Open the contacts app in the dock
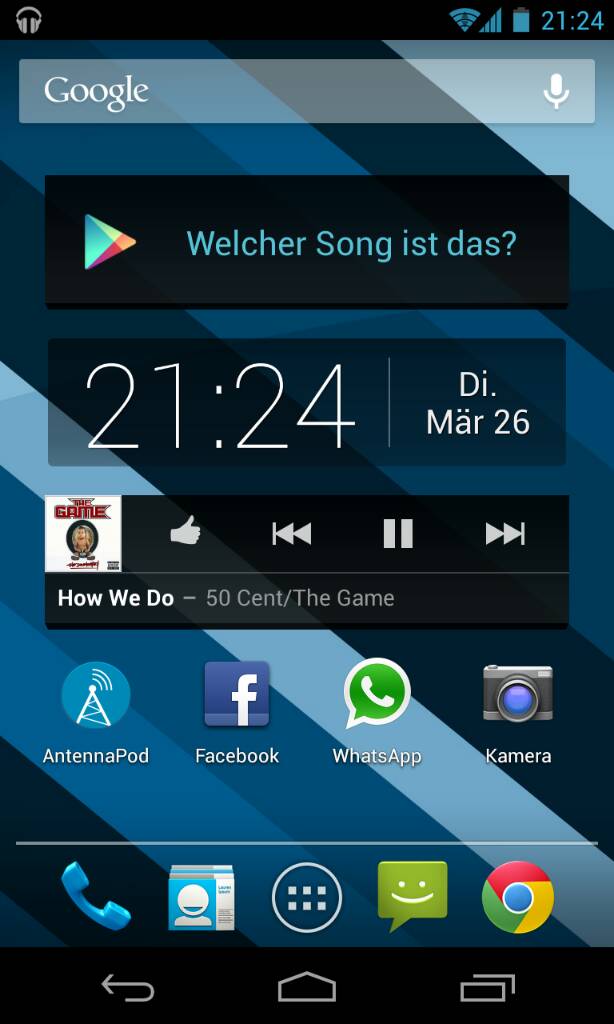614x1024 pixels. 201,897
